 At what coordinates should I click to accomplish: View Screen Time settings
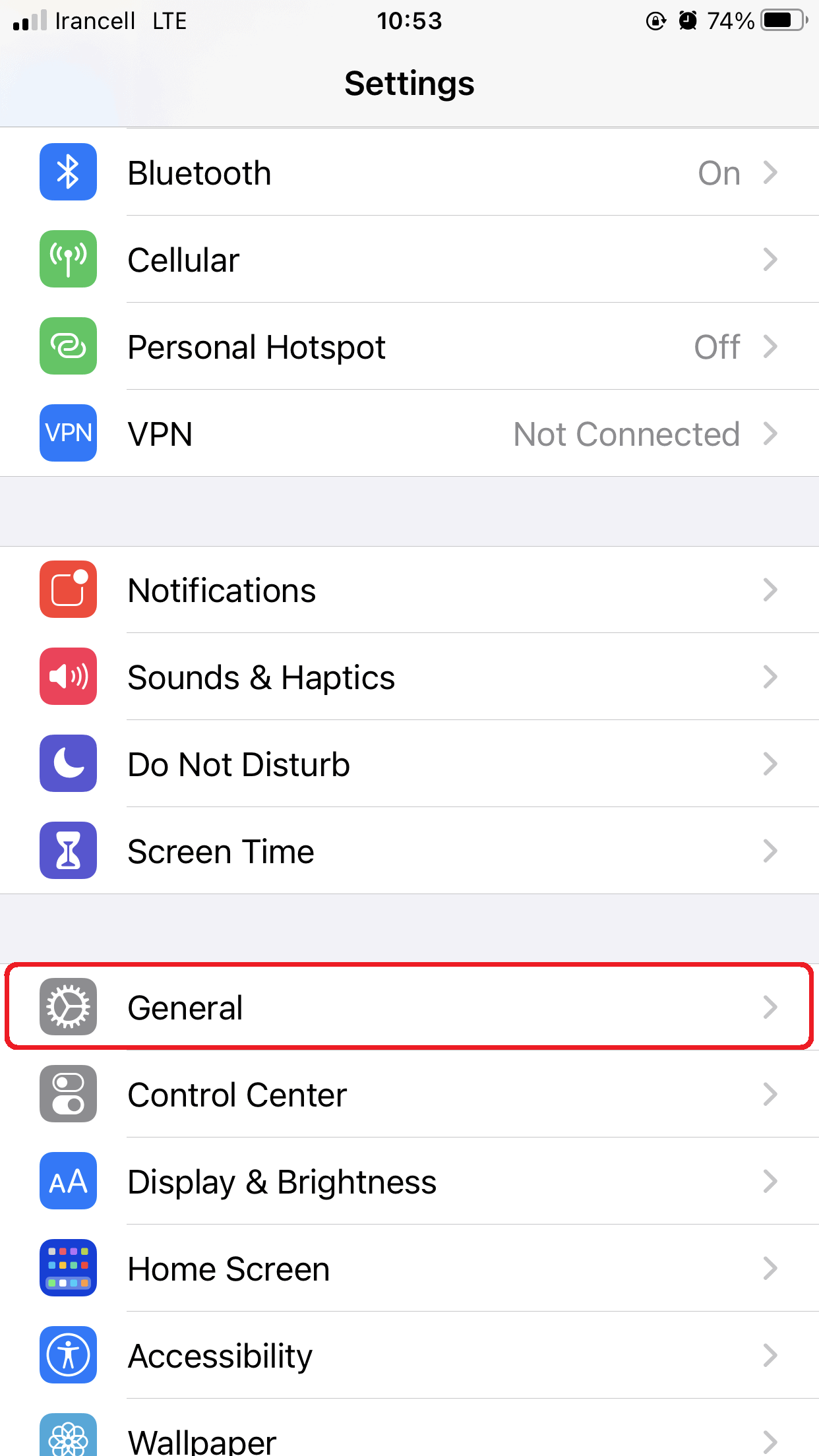[x=409, y=851]
